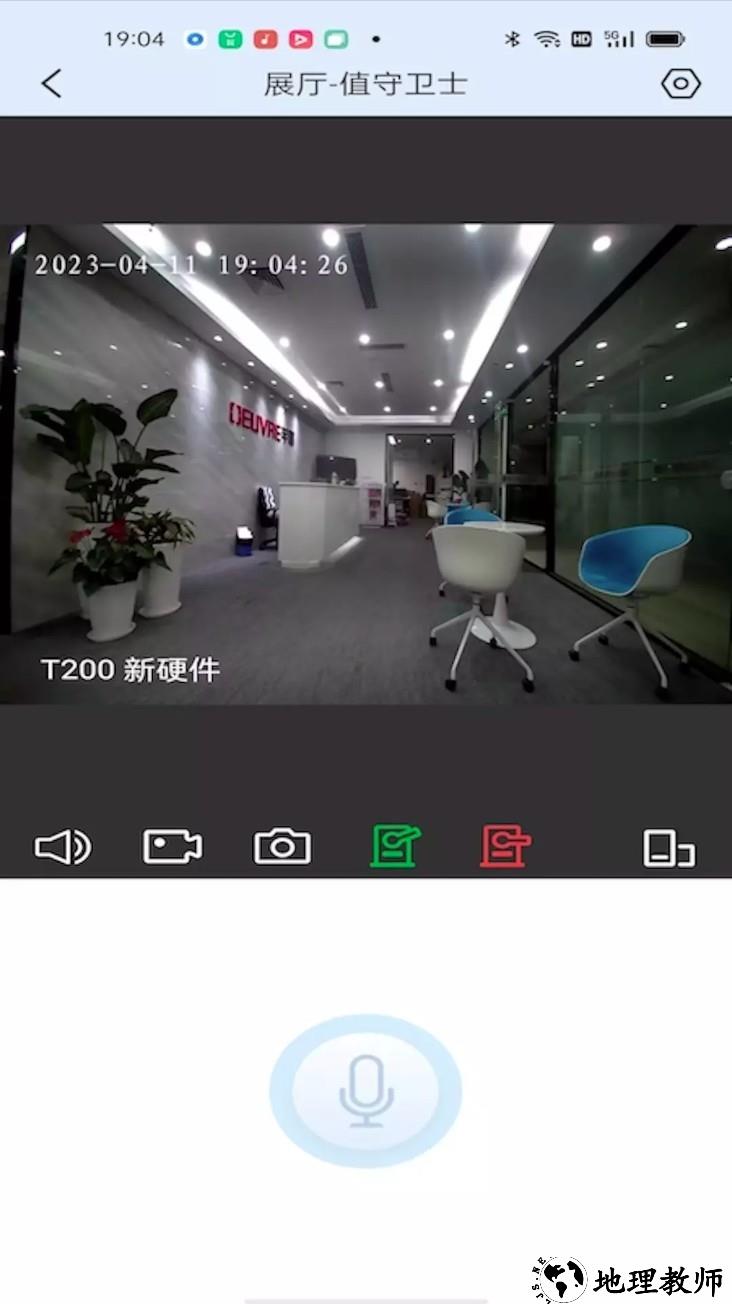Tap the live video timestamp overlay

coord(190,264)
